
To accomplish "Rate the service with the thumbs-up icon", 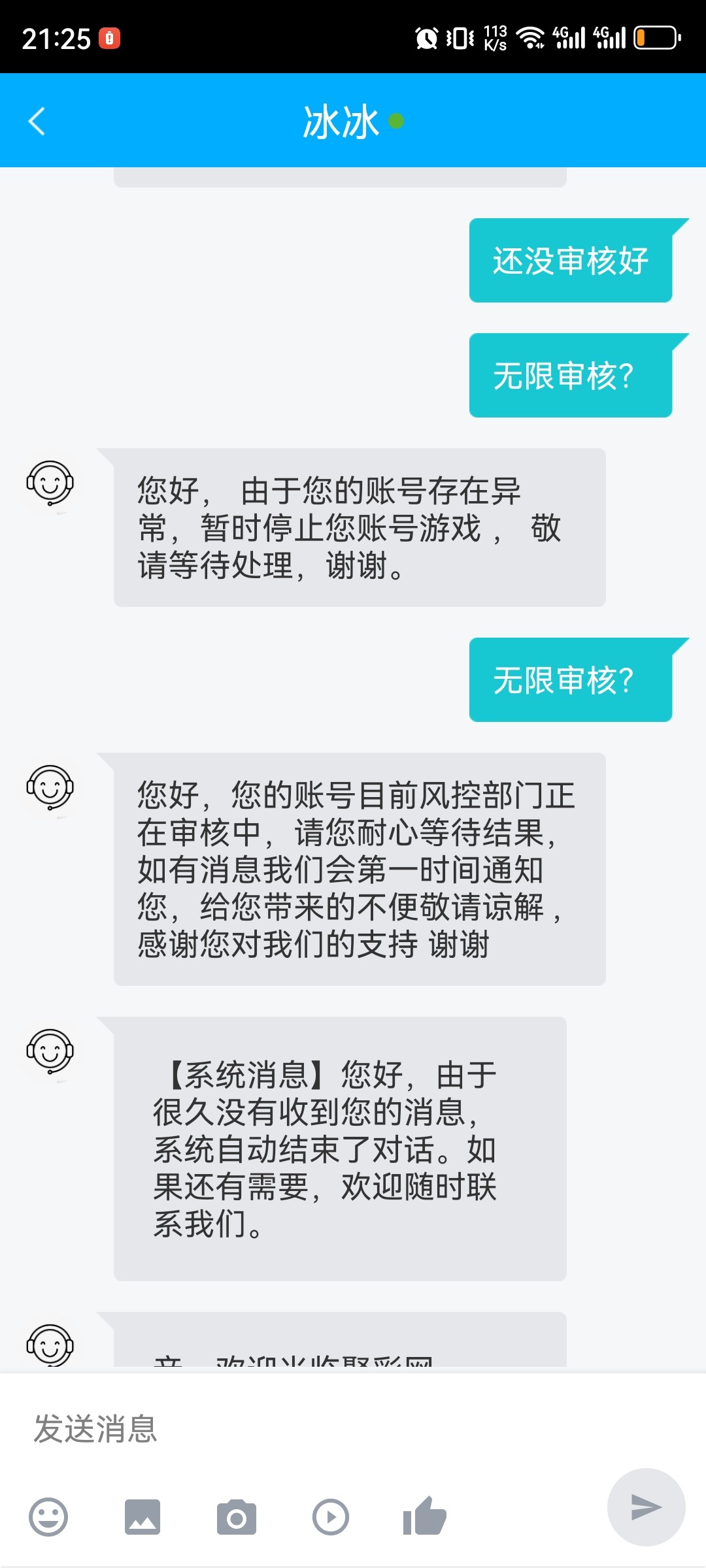I will pyautogui.click(x=425, y=1515).
